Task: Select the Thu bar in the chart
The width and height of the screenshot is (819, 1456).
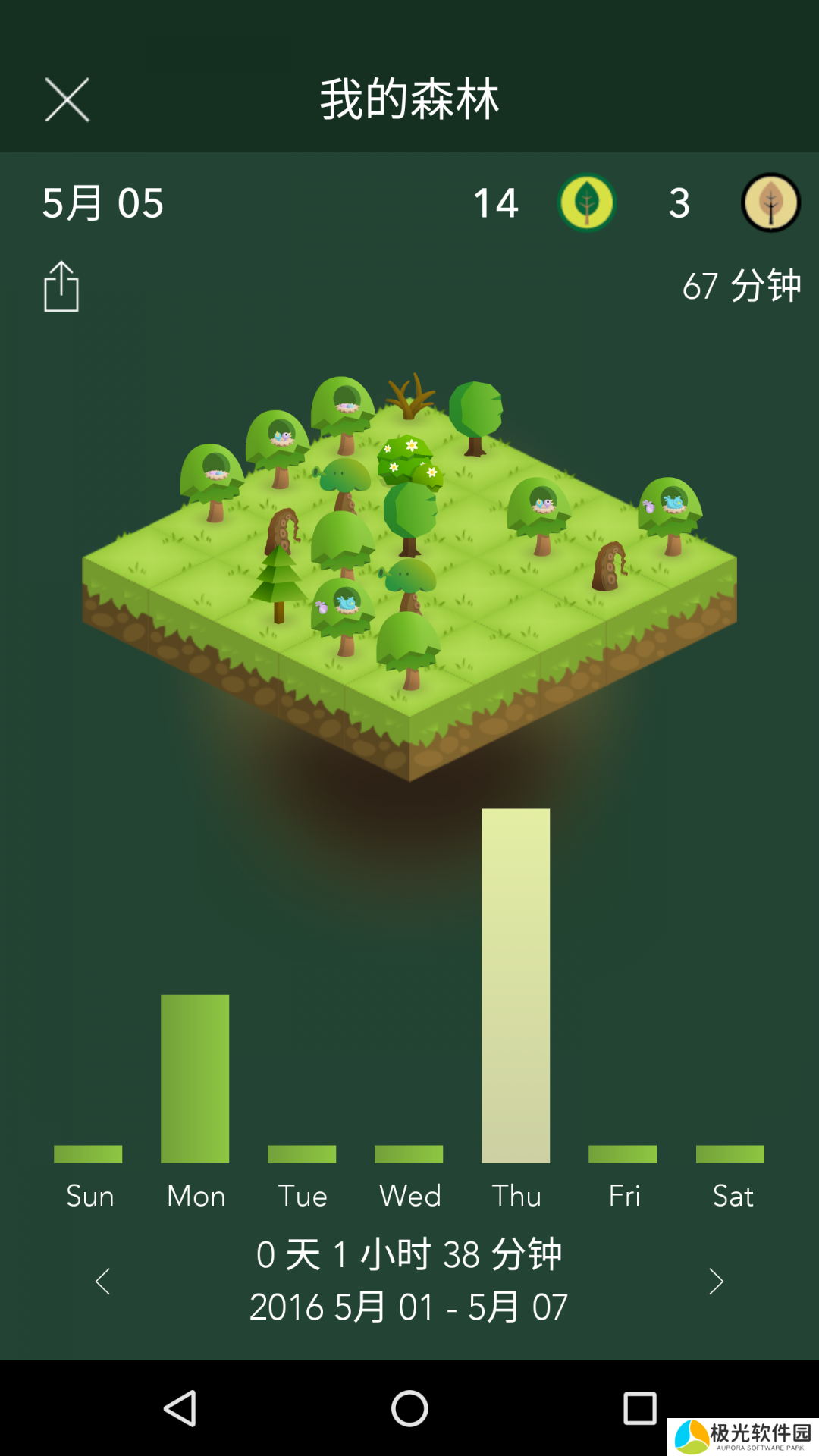Action: click(x=516, y=986)
